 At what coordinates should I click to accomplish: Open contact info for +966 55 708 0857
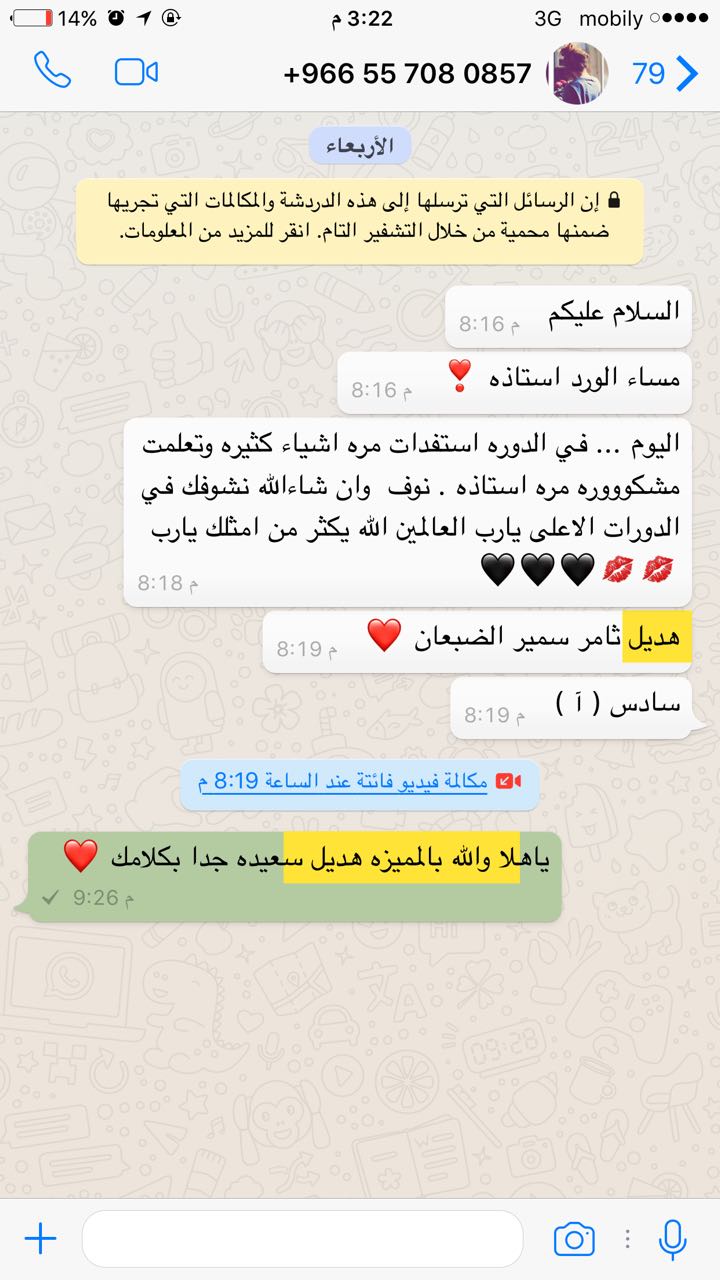tap(407, 74)
